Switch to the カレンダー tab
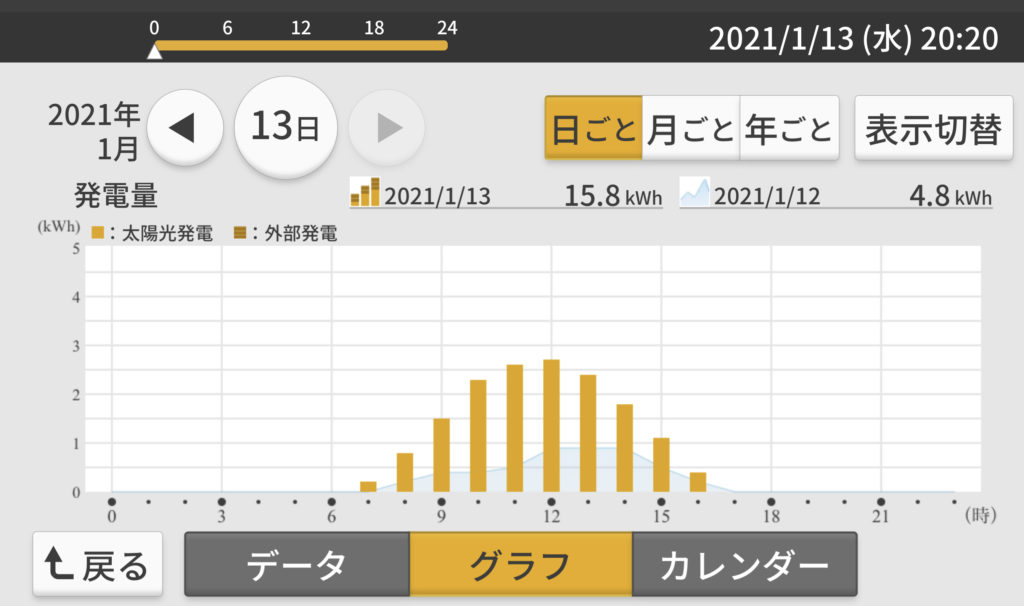Screen dimensions: 1024x606 coord(744,565)
